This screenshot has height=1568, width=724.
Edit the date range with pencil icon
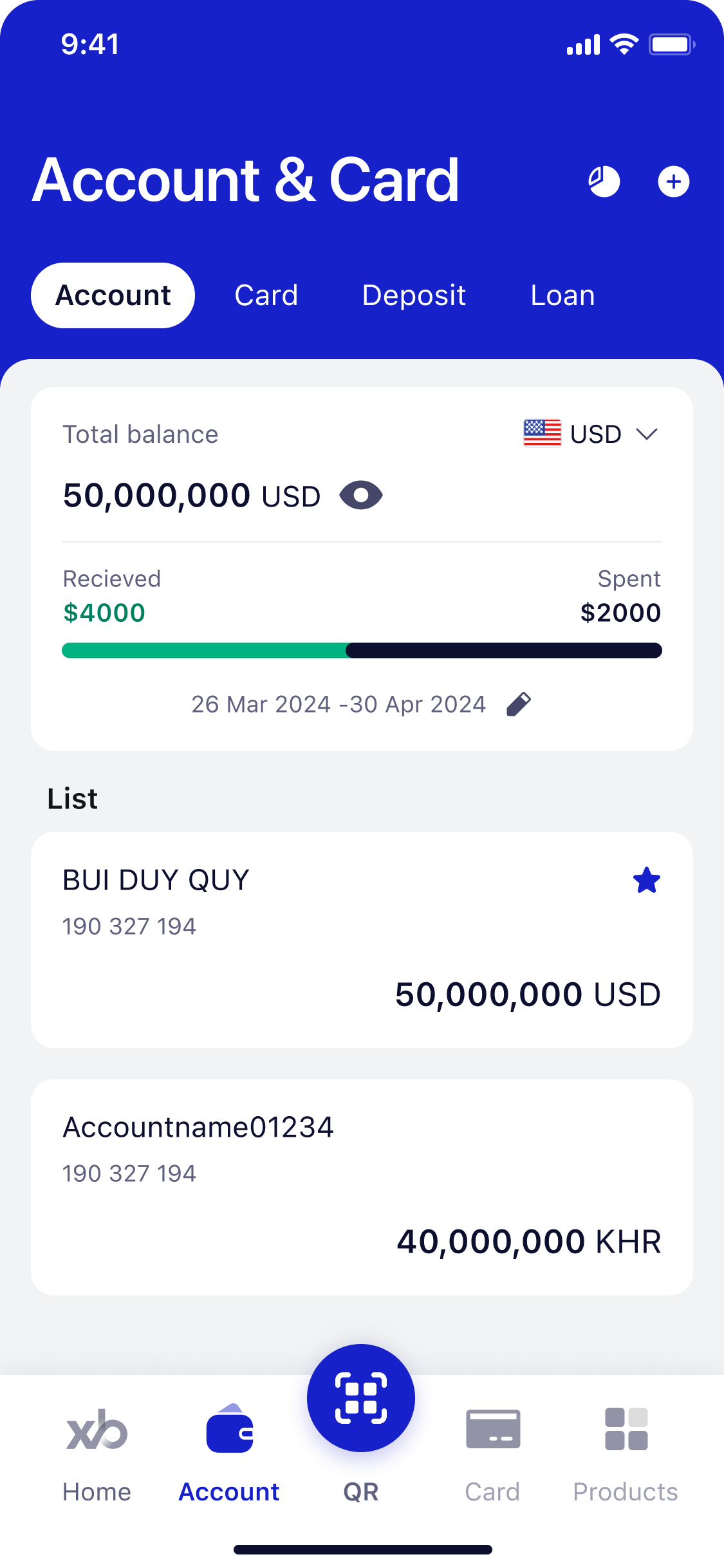(519, 704)
